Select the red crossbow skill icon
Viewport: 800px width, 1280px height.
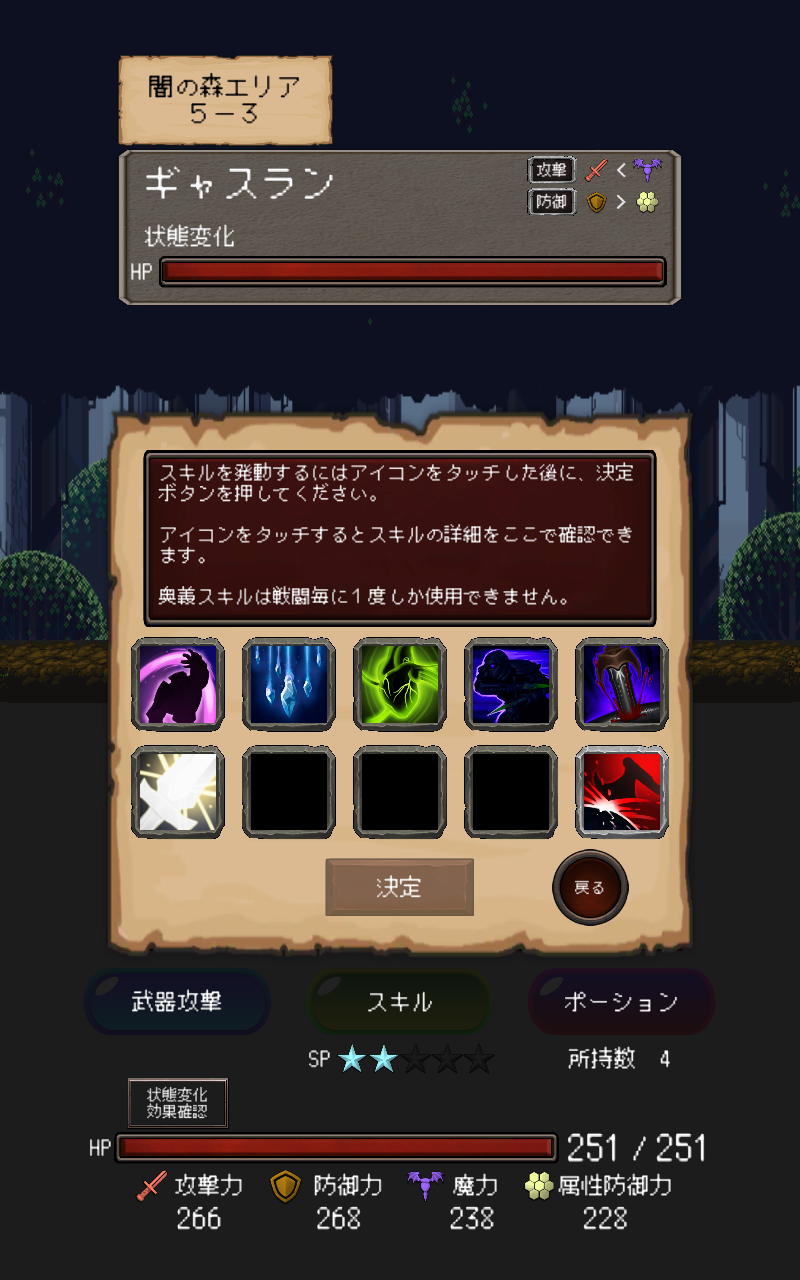click(x=621, y=685)
